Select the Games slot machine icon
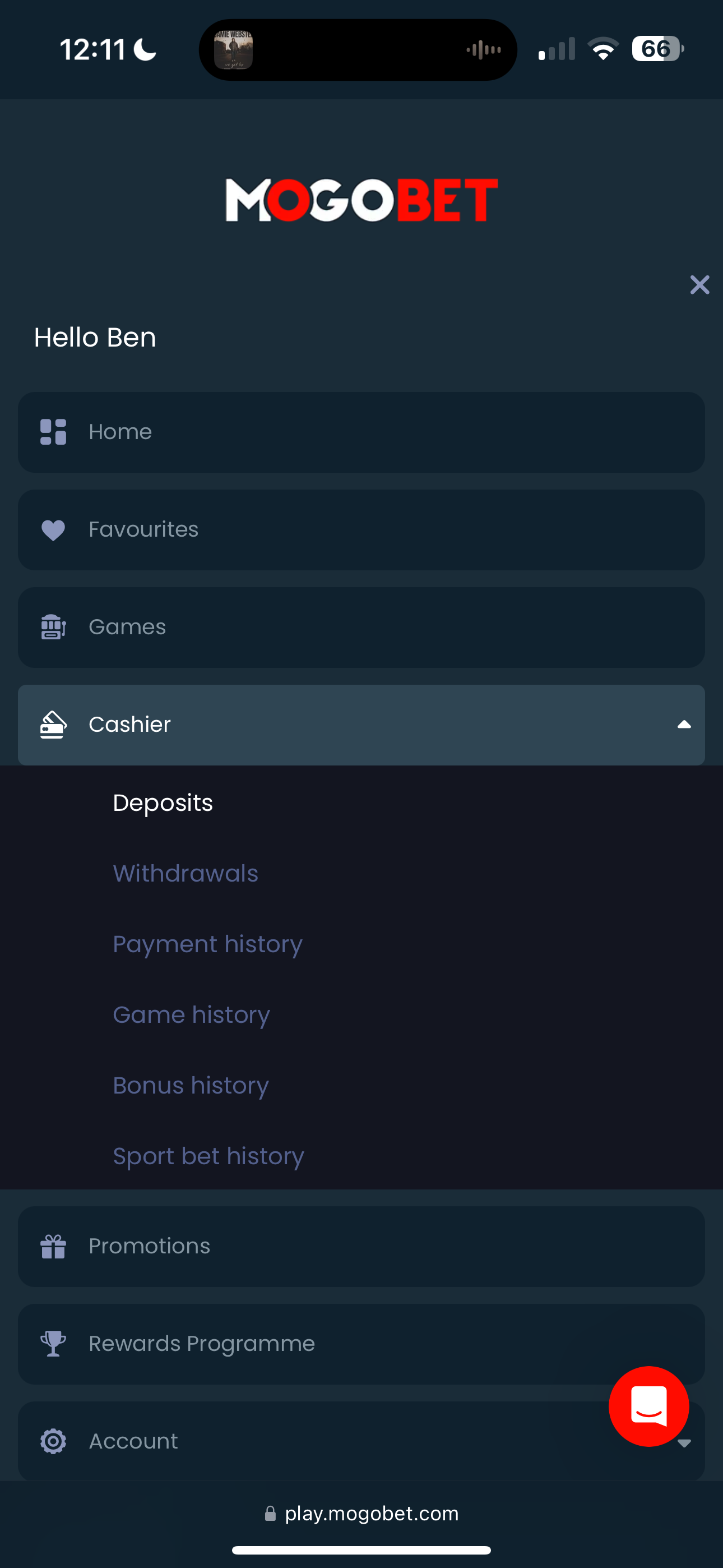Screen dimensions: 723x1568 point(54,627)
